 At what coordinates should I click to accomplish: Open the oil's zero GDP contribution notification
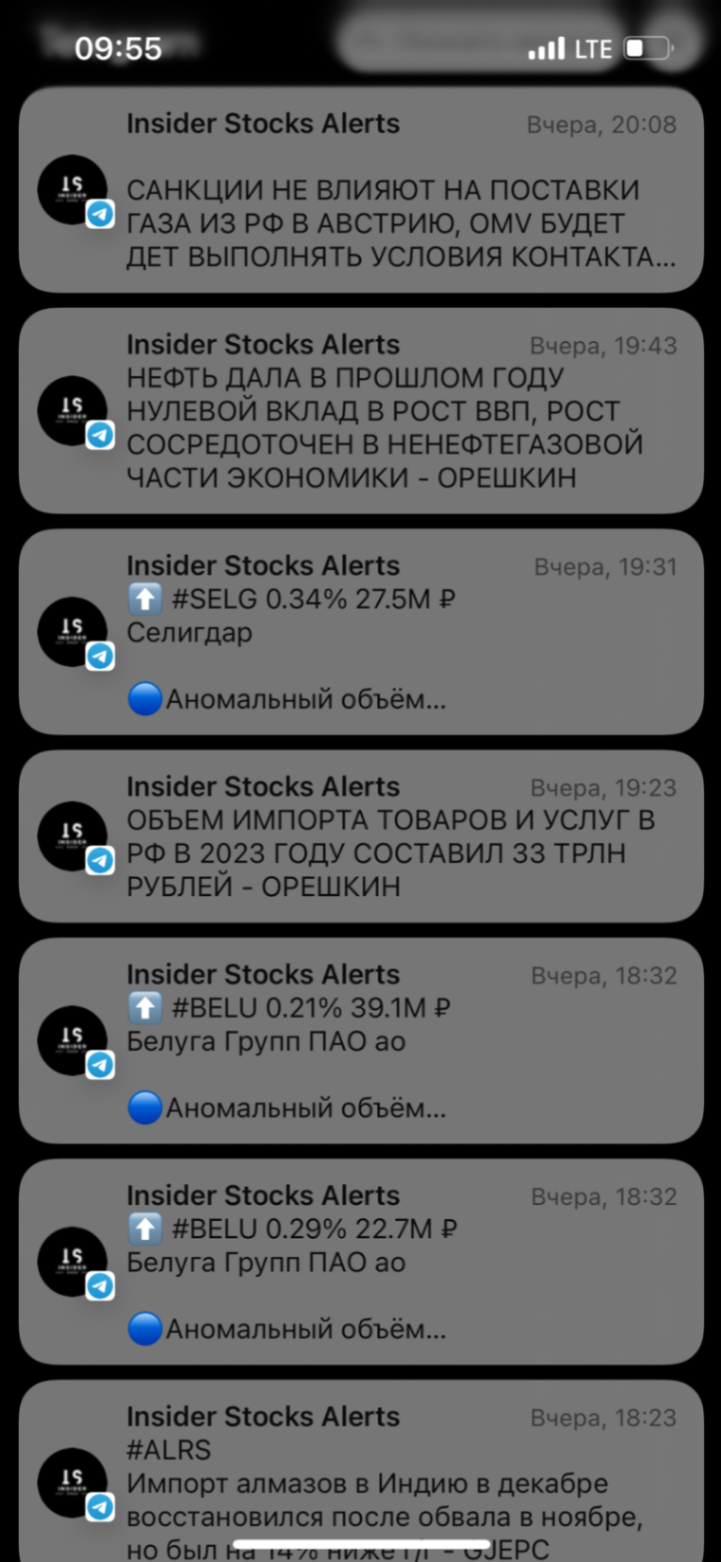point(360,410)
